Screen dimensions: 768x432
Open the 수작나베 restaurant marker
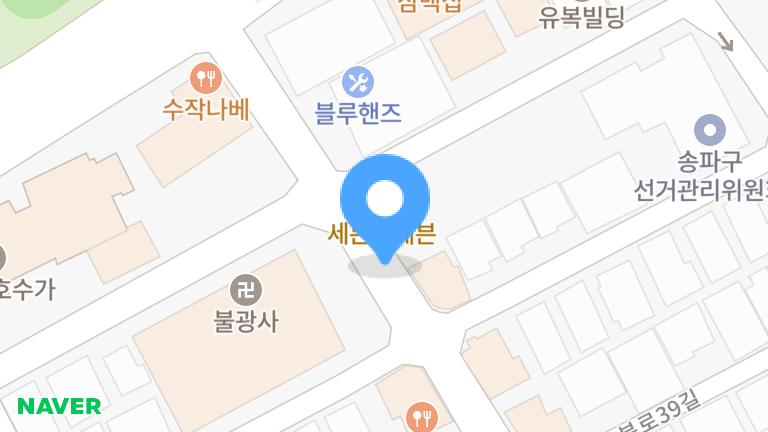pos(205,77)
